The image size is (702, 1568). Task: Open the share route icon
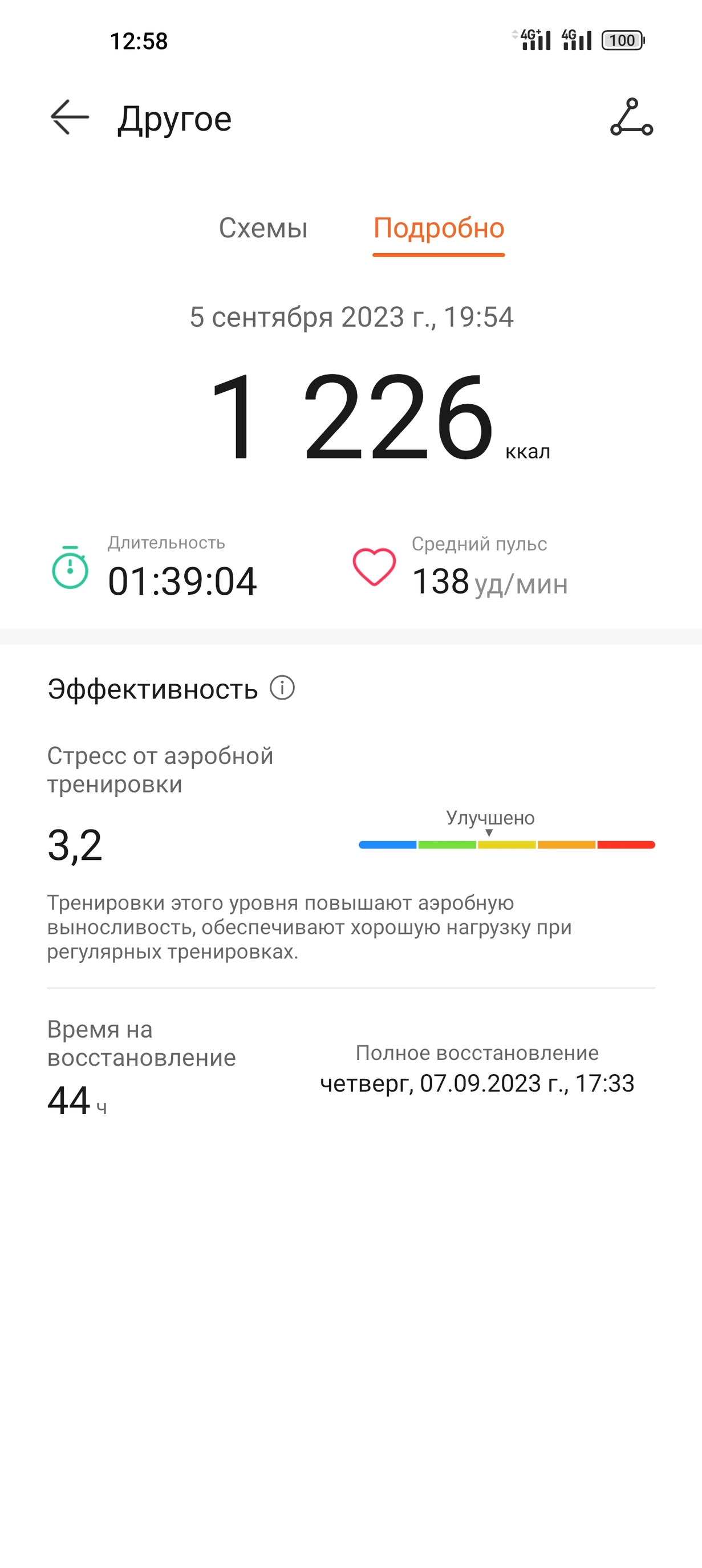[631, 117]
